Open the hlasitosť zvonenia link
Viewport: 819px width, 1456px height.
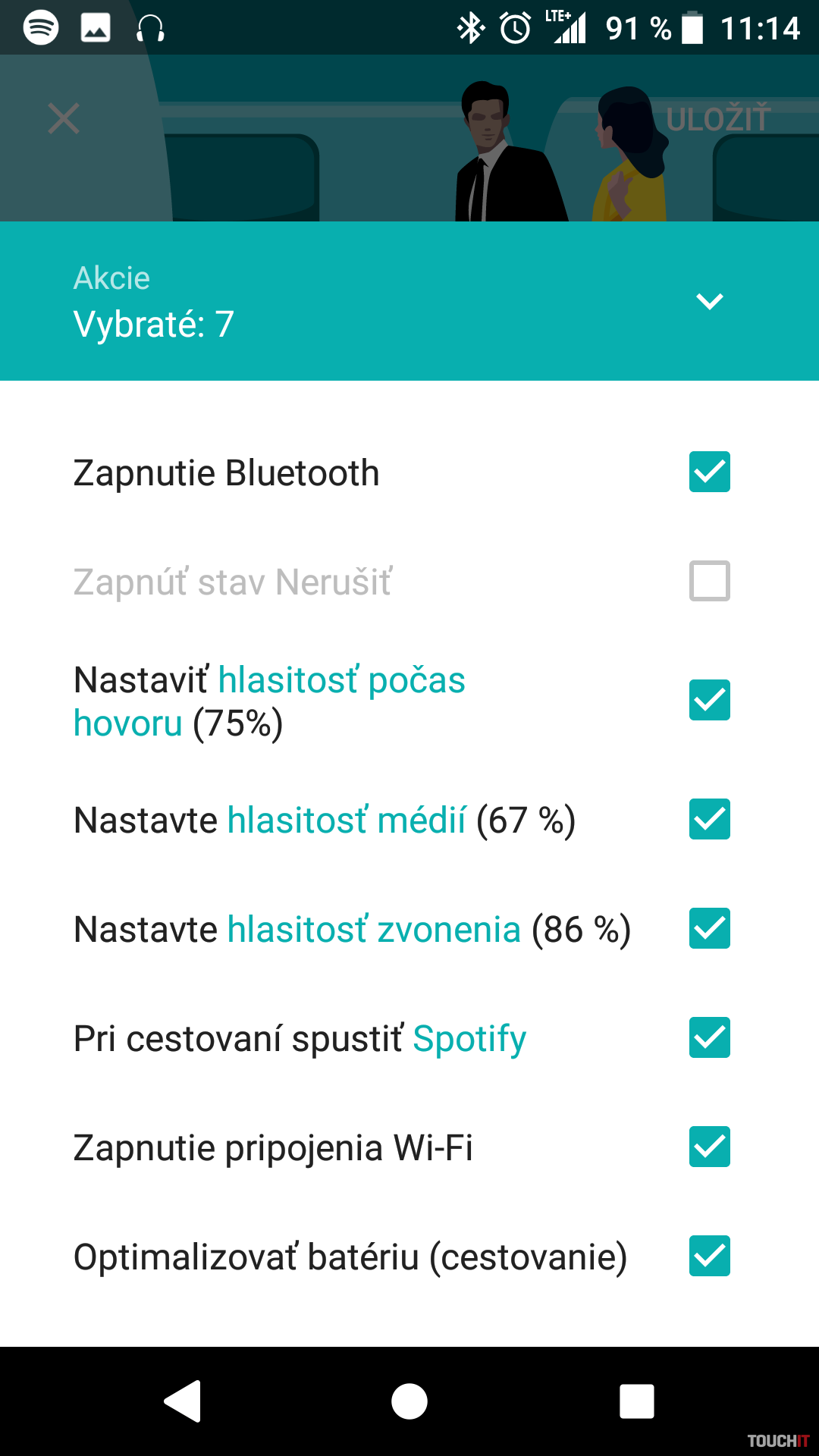coord(374,930)
